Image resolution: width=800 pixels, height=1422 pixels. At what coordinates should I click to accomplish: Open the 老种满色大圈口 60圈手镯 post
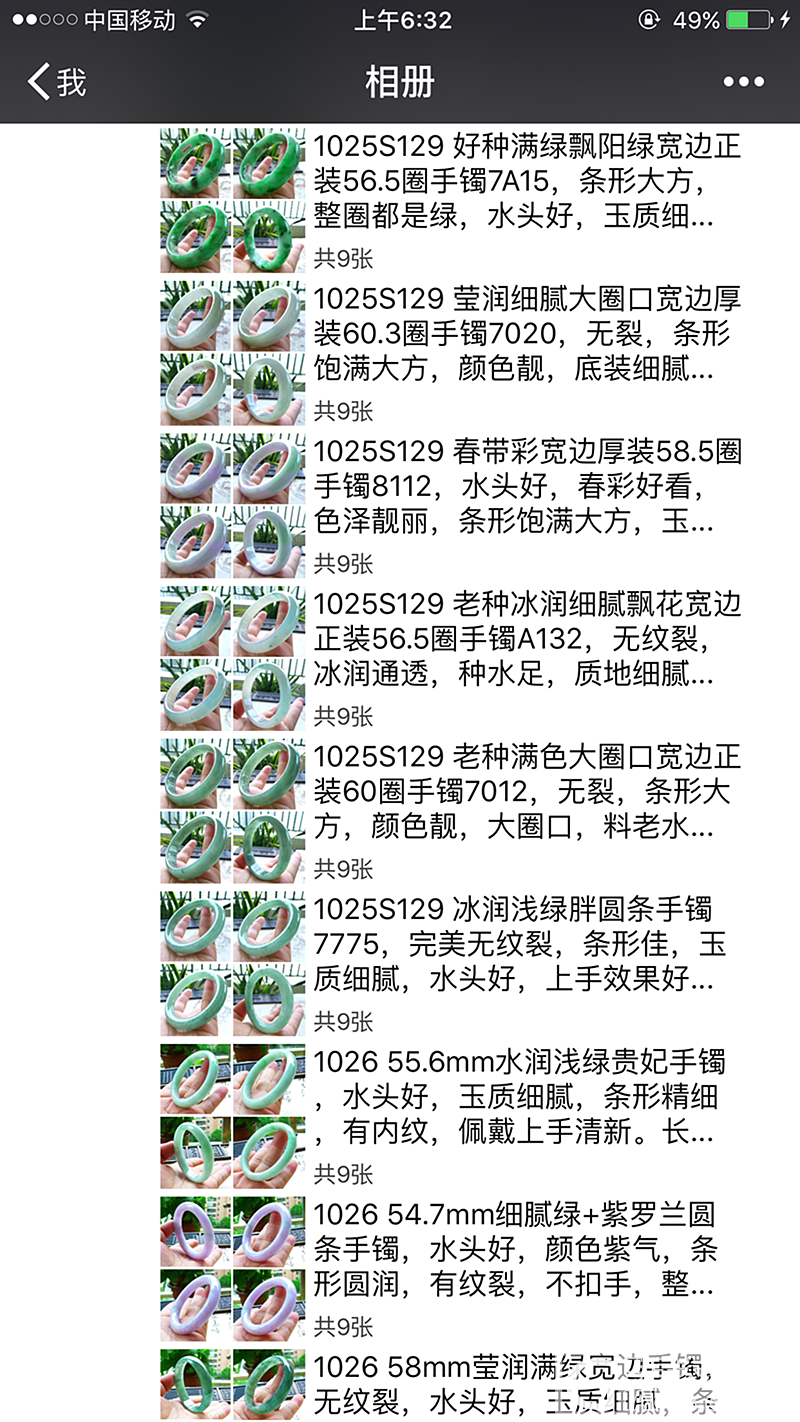[x=527, y=792]
